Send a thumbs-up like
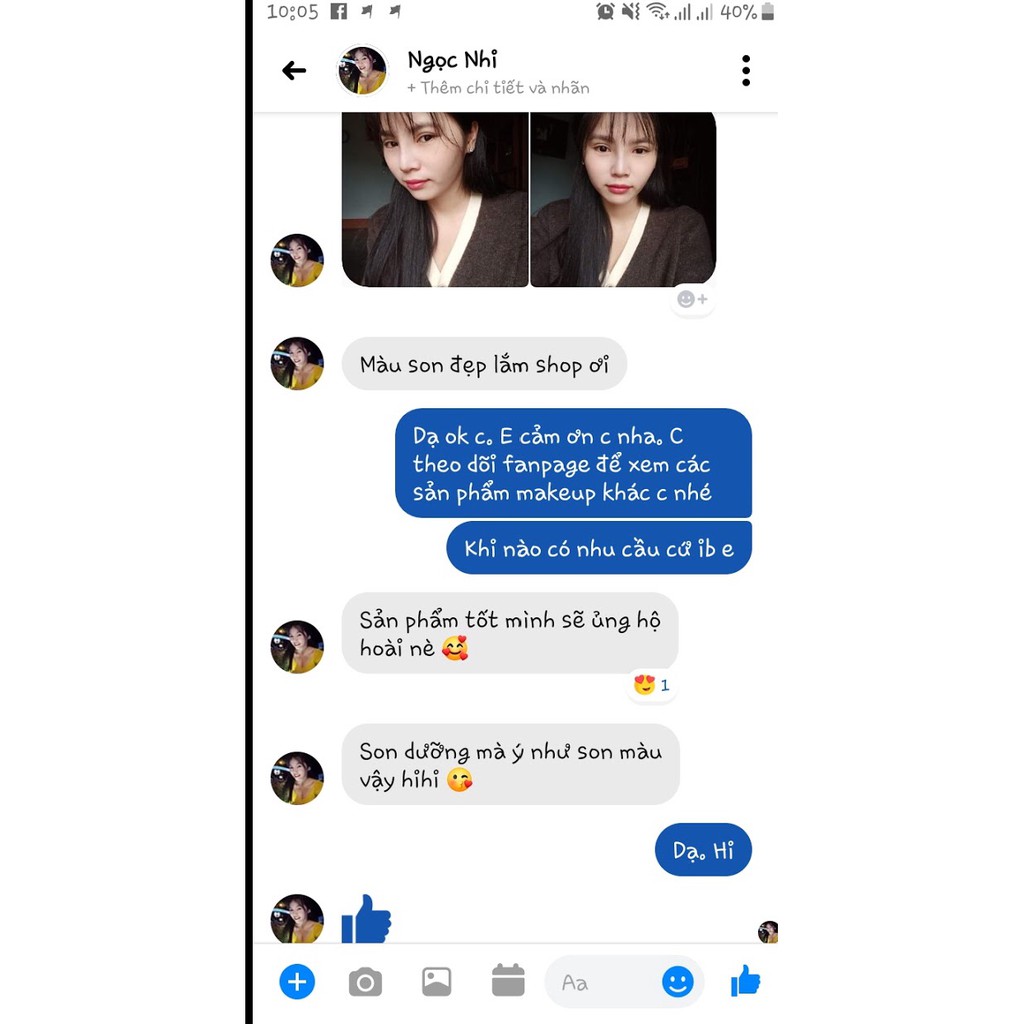This screenshot has height=1024, width=1024. coord(745,981)
